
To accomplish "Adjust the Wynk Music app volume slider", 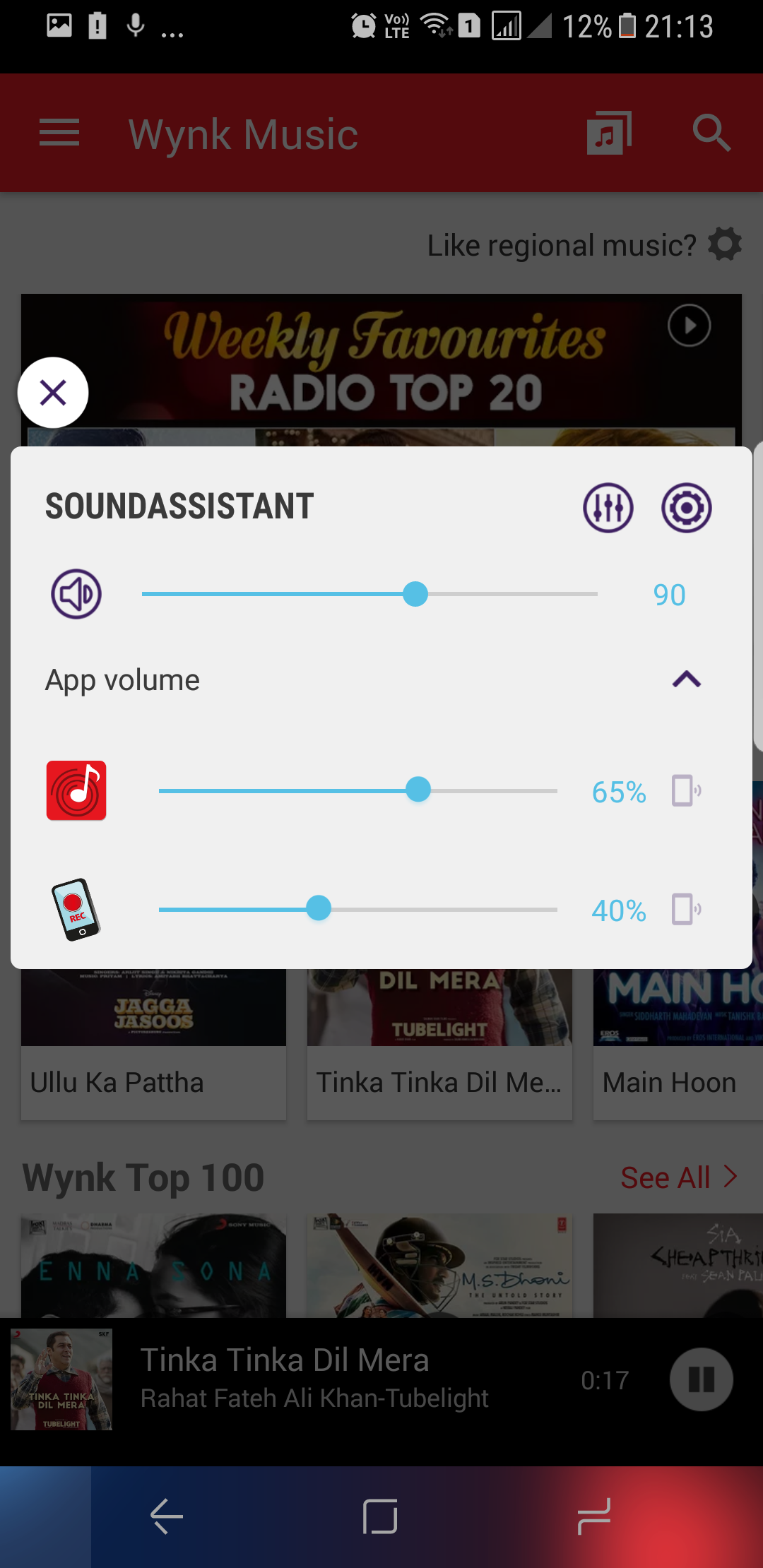I will point(358,790).
